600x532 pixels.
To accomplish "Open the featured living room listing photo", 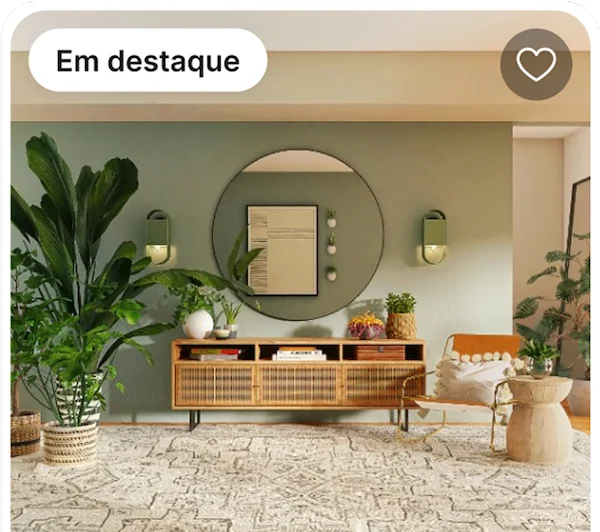I will point(300,300).
